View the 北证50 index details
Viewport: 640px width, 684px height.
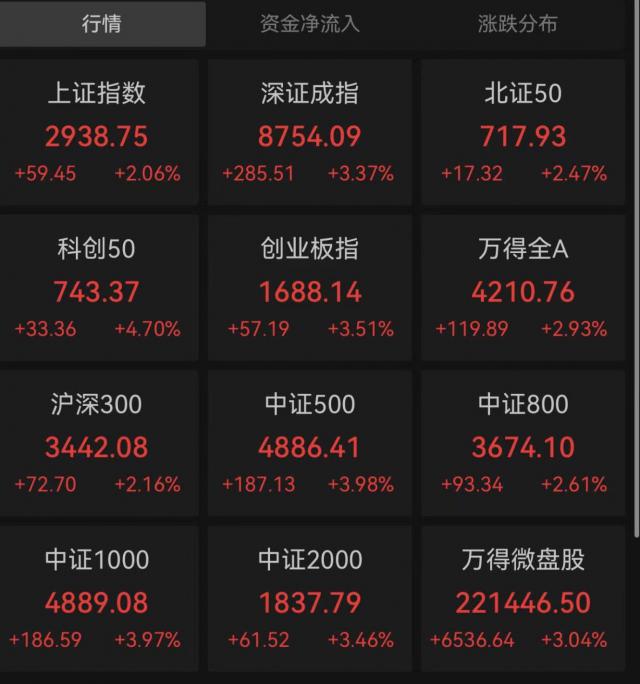pyautogui.click(x=523, y=134)
